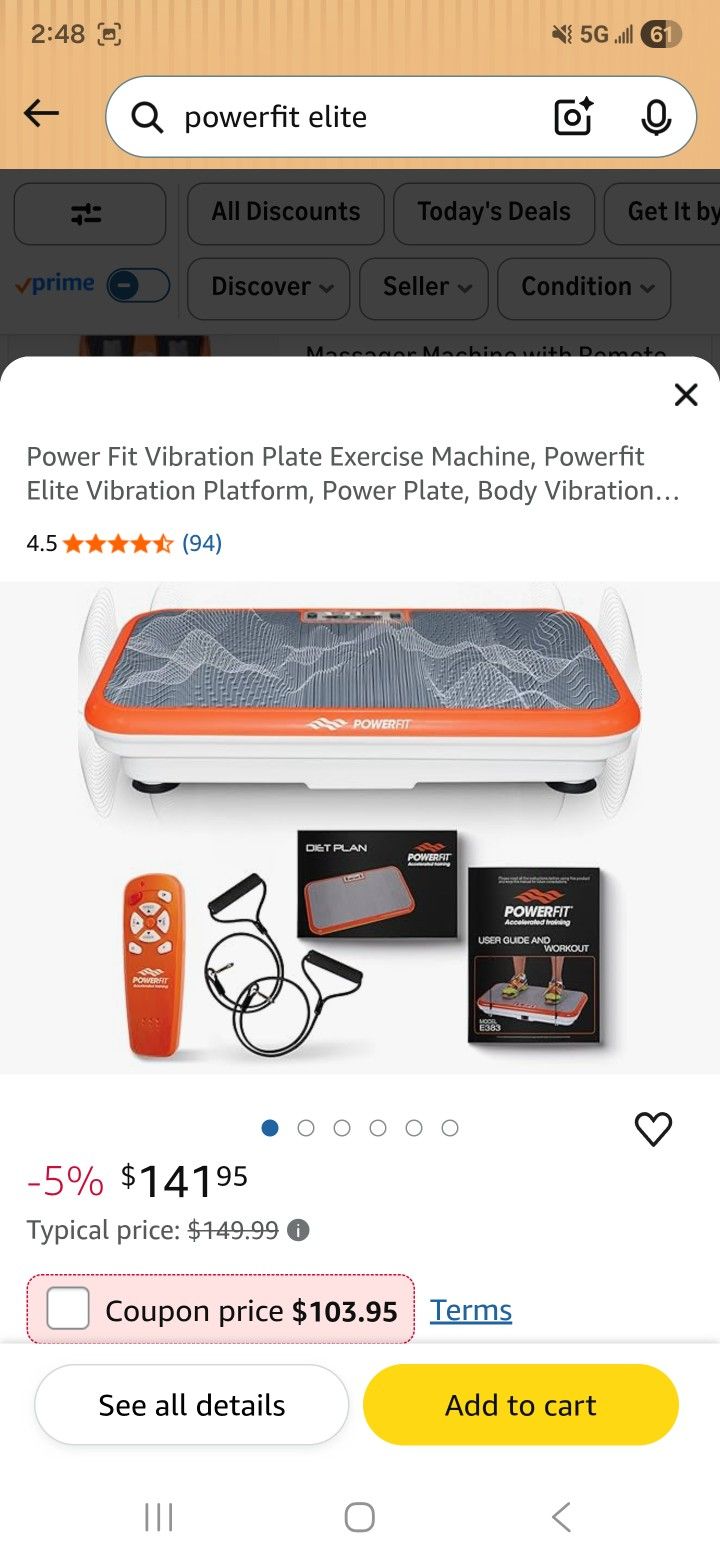The image size is (720, 1560).
Task: Open the coupon Terms link
Action: pos(470,1309)
